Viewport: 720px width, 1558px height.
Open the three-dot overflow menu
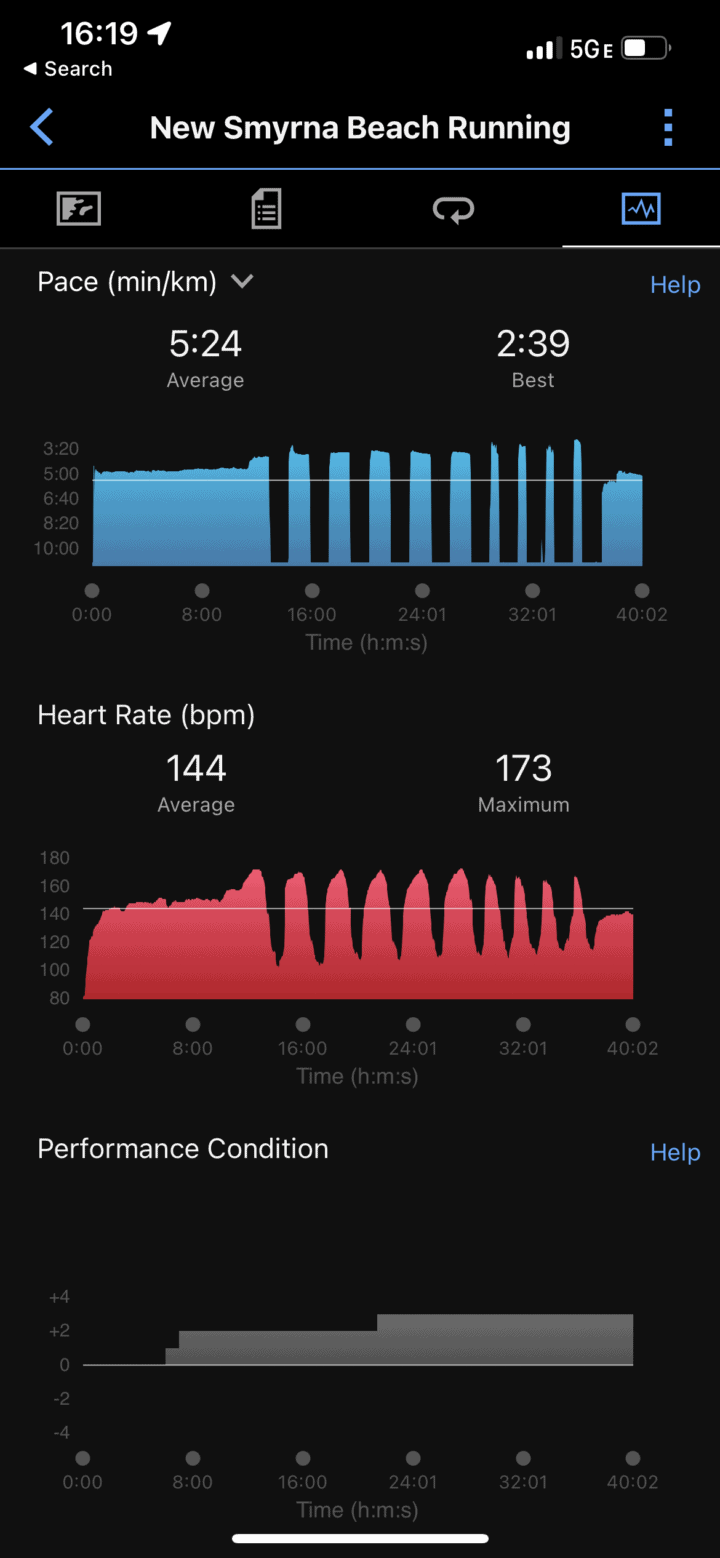[668, 128]
